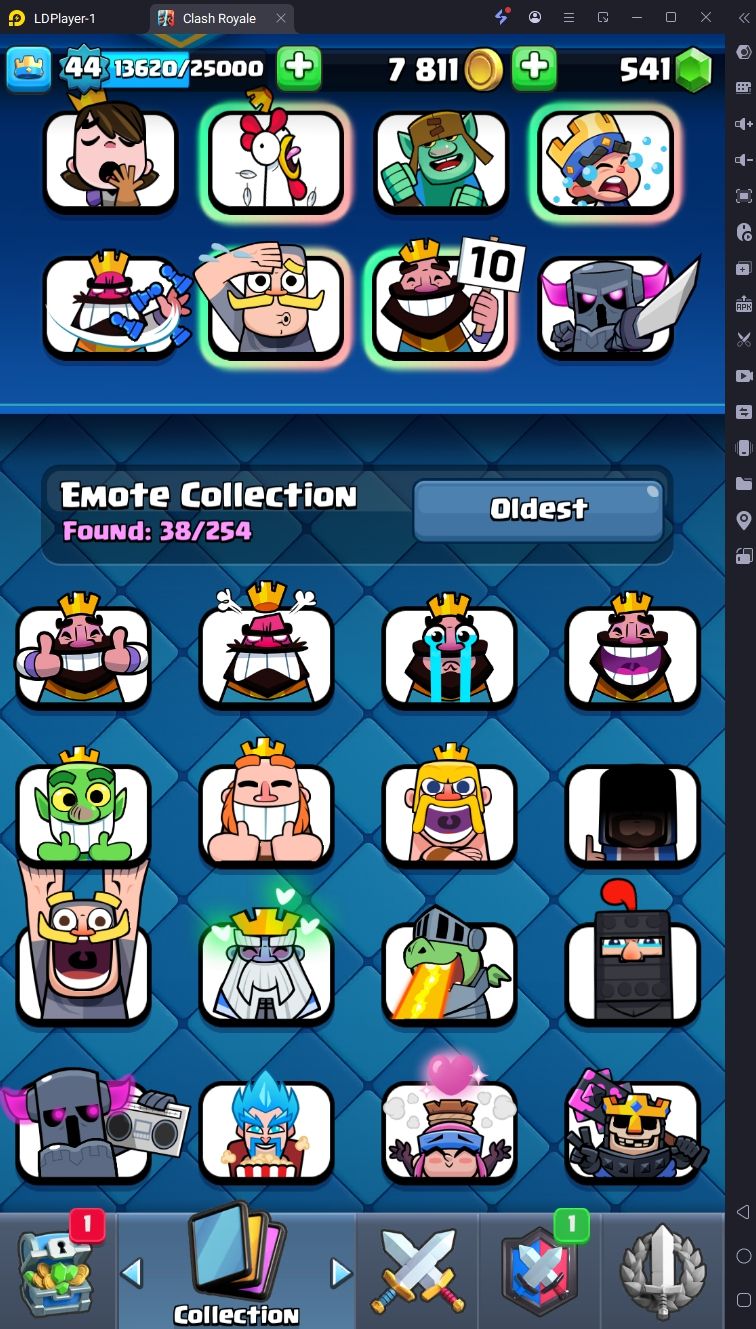Screen dimensions: 756x1329
Task: Go to previous Collection section arrow
Action: click(132, 1273)
